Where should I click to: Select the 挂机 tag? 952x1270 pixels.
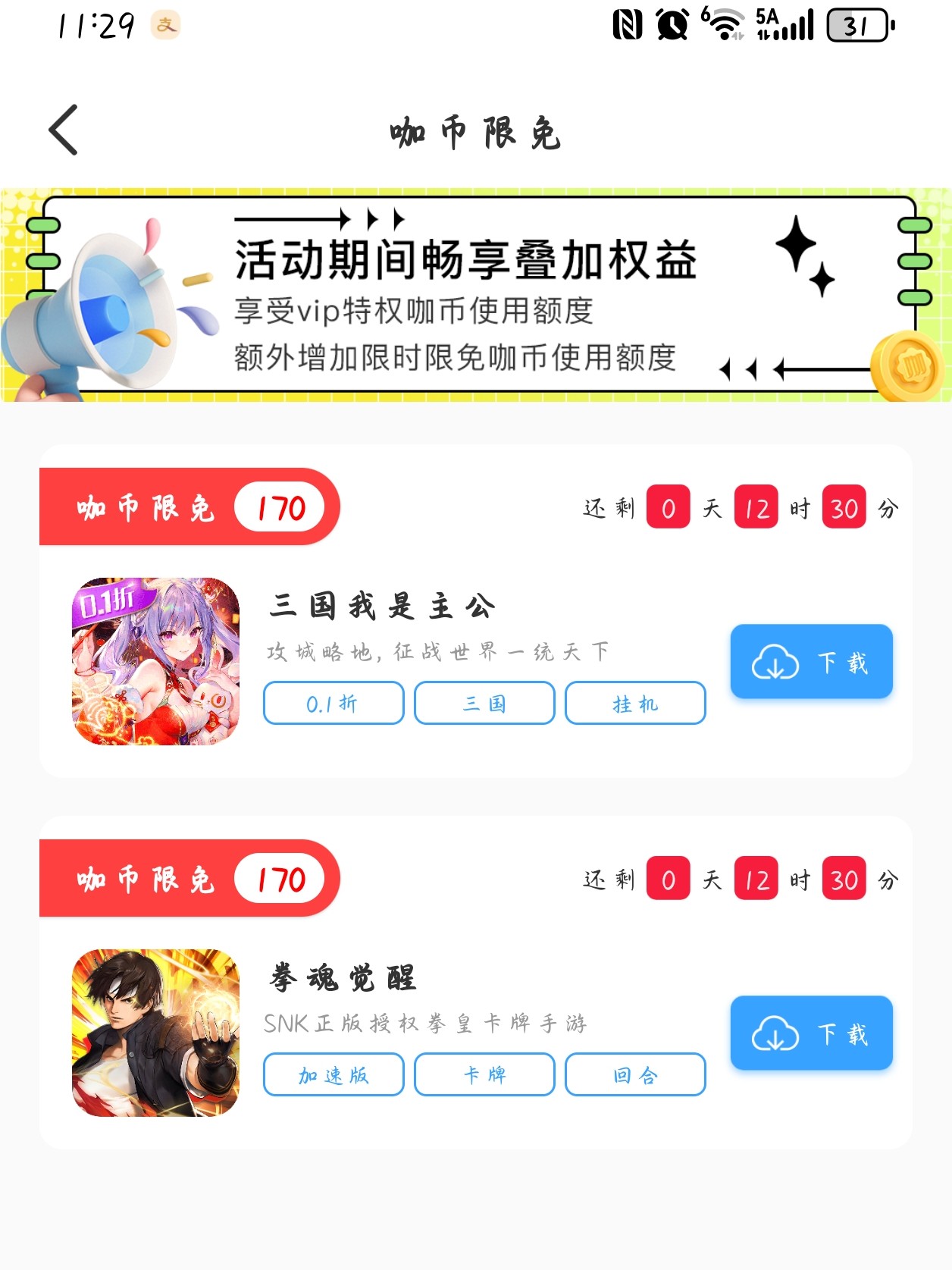(x=635, y=704)
